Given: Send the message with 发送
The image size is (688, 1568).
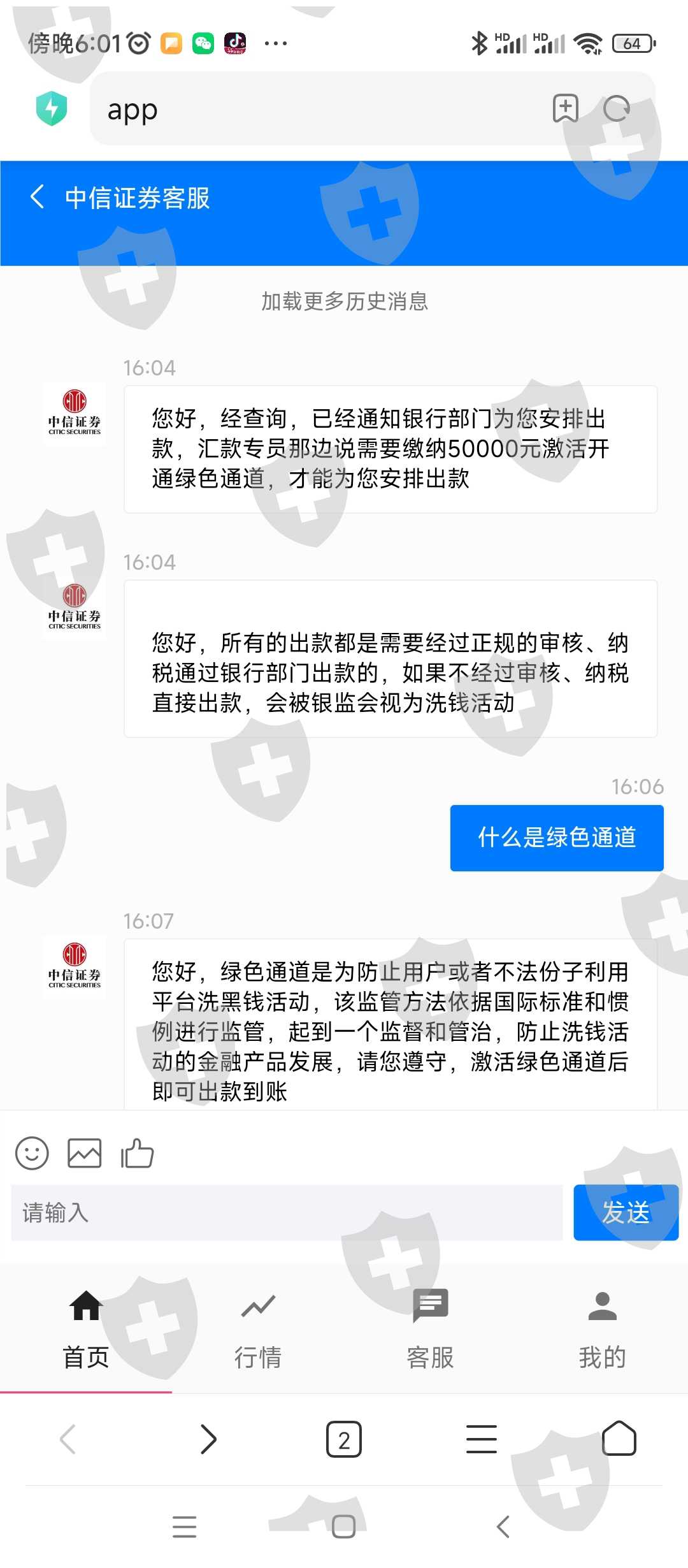Looking at the screenshot, I should 626,1212.
